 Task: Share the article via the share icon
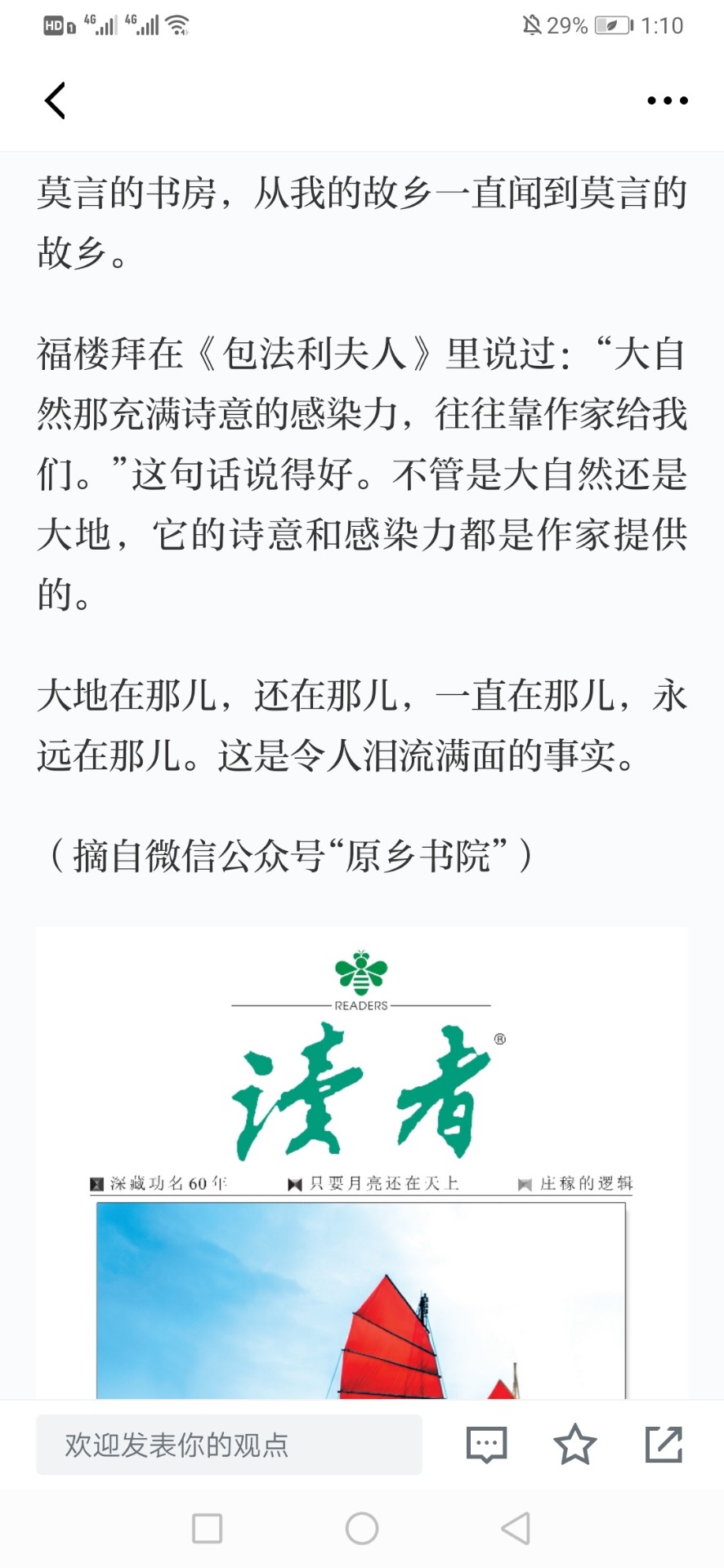tap(664, 1445)
